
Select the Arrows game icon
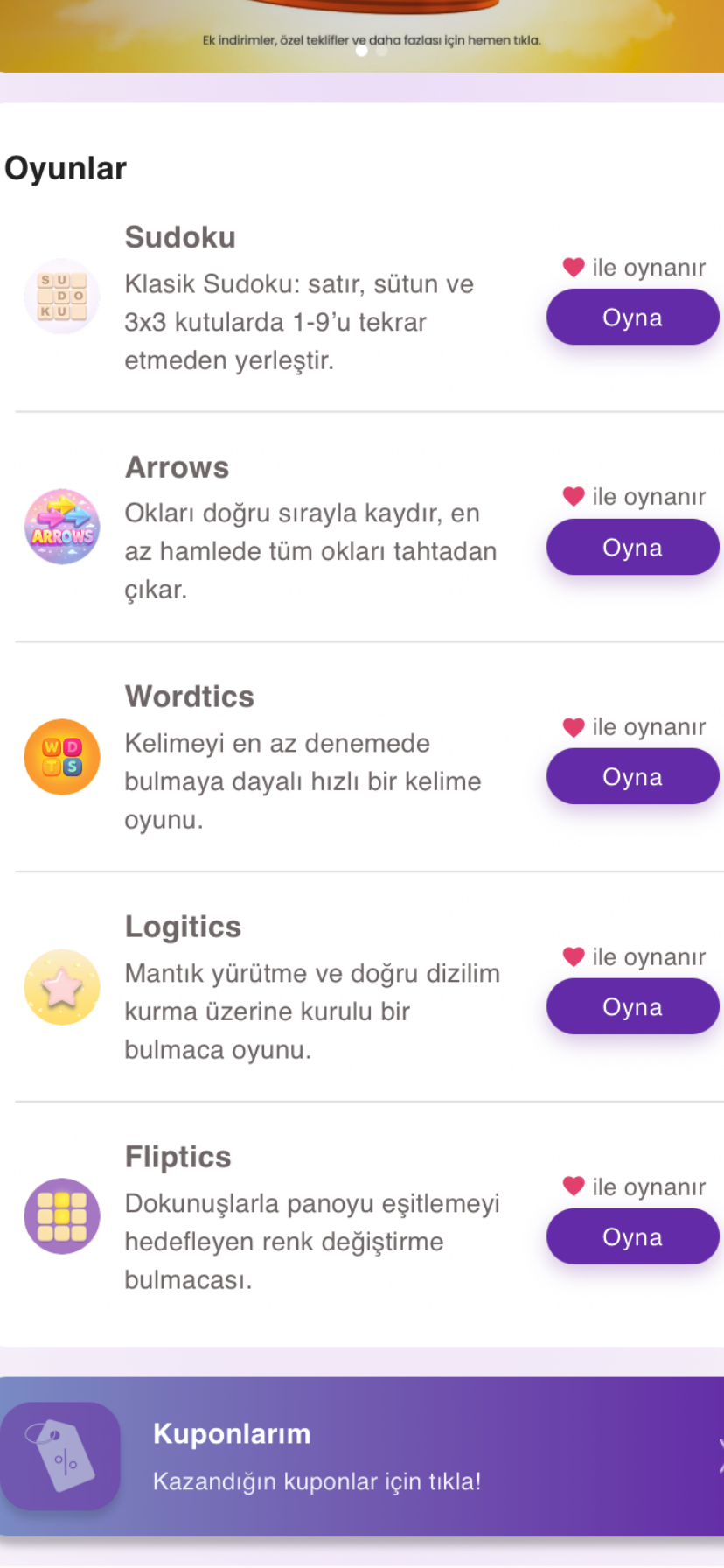tap(62, 527)
